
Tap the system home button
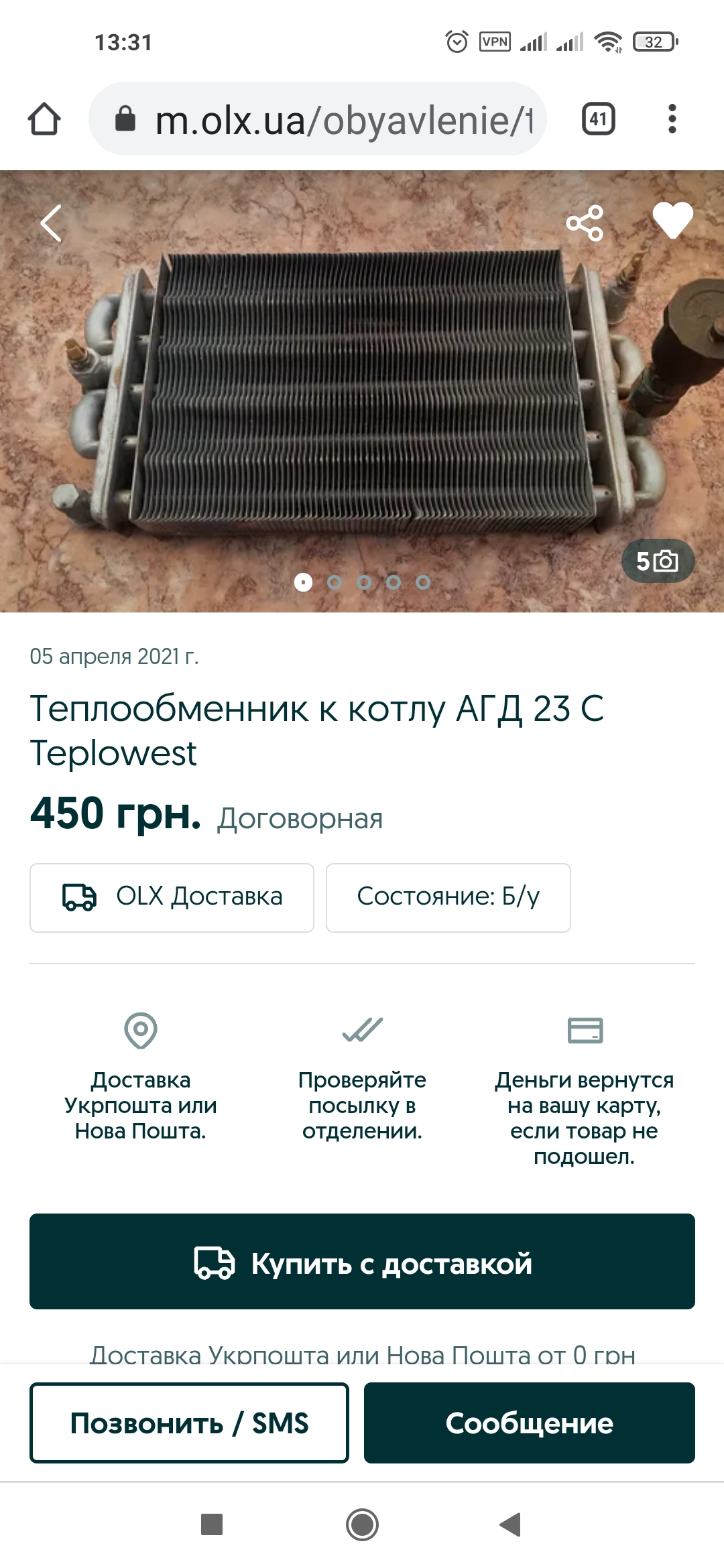pyautogui.click(x=362, y=1524)
